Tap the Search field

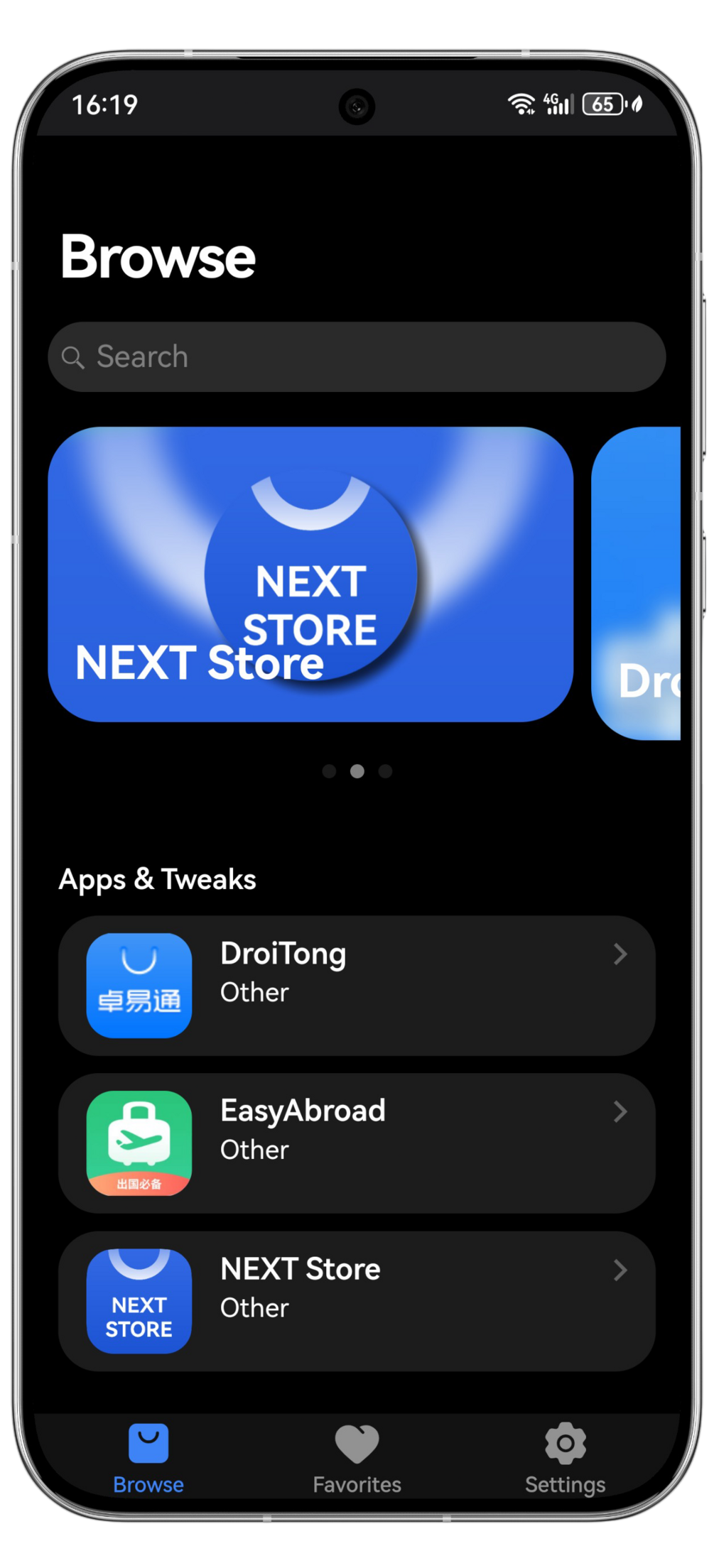tap(357, 356)
